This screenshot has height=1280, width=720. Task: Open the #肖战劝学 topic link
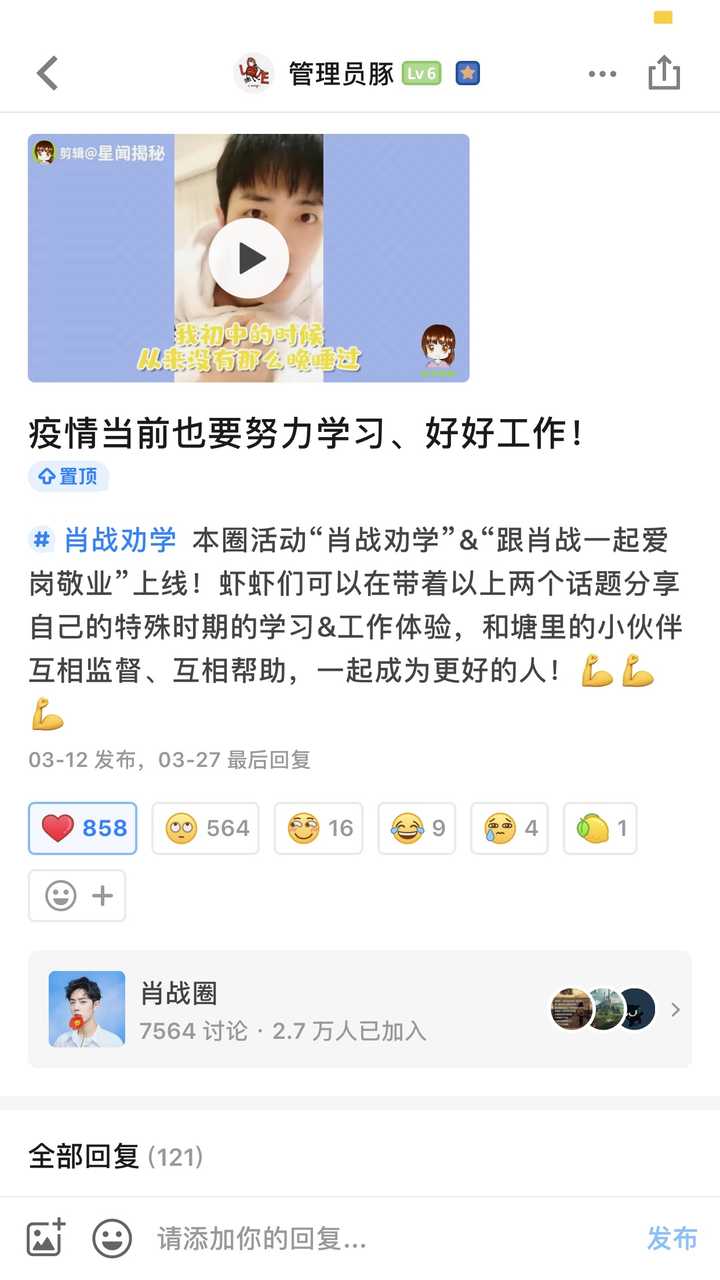[x=105, y=540]
